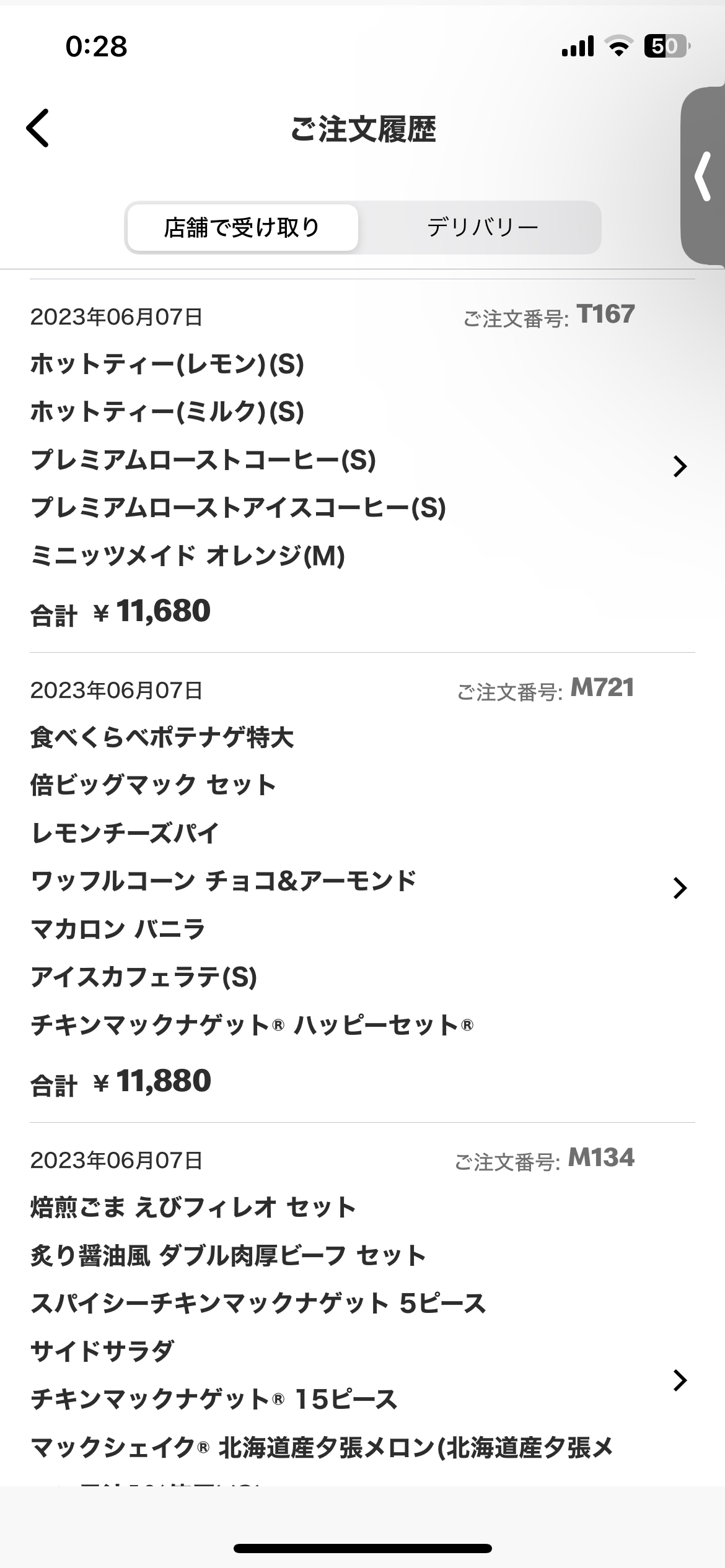Select the 店舗で受け取り tab
The height and width of the screenshot is (1568, 725).
[242, 228]
